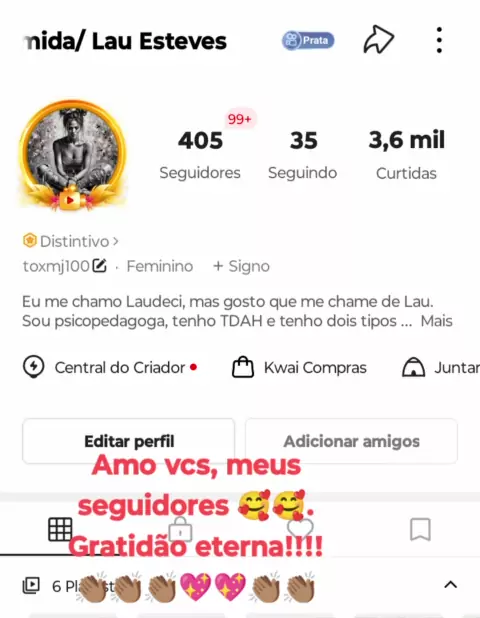Tap Adicionar amigos
The width and height of the screenshot is (480, 618).
352,441
